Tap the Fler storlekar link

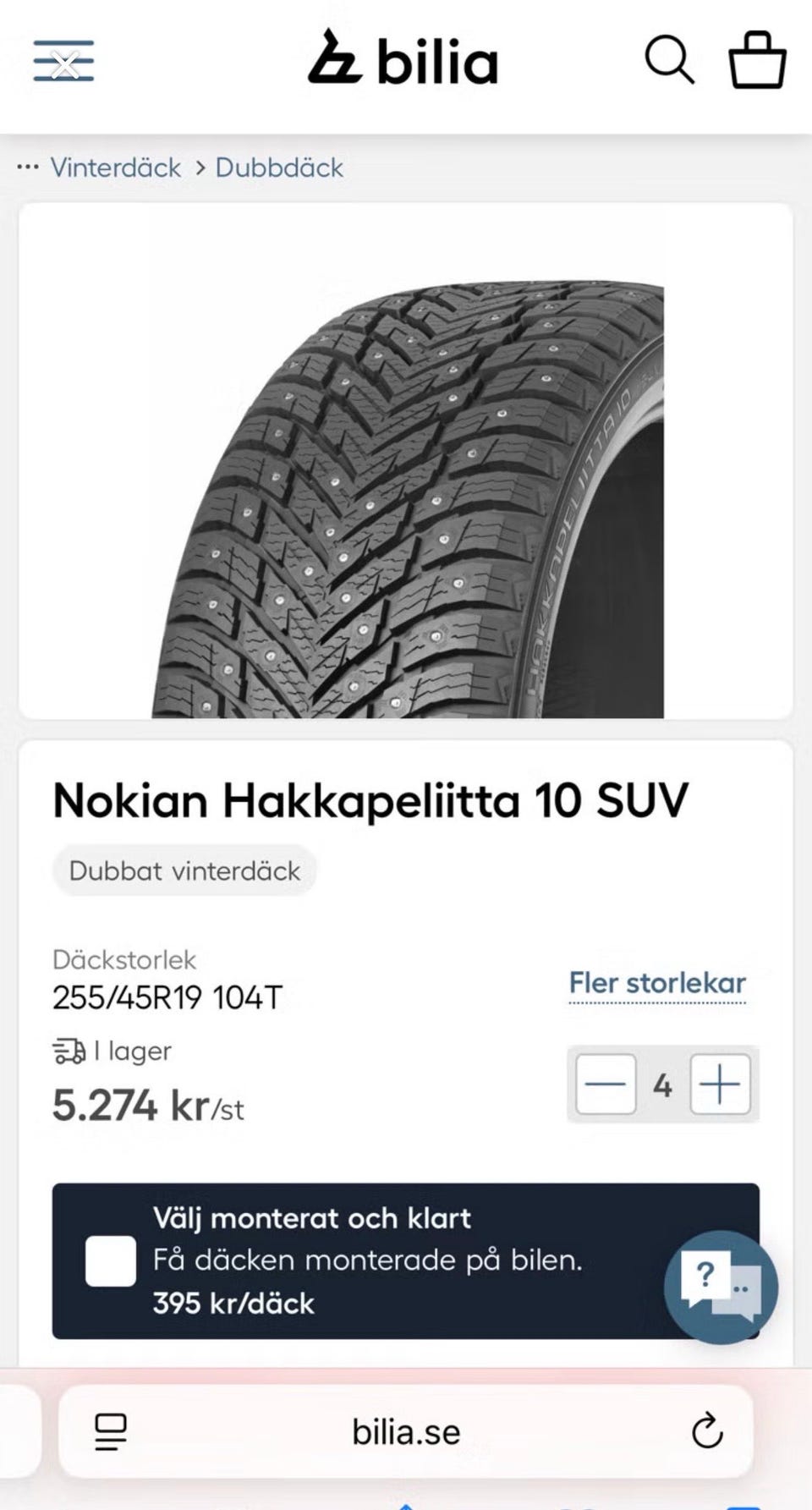(657, 983)
